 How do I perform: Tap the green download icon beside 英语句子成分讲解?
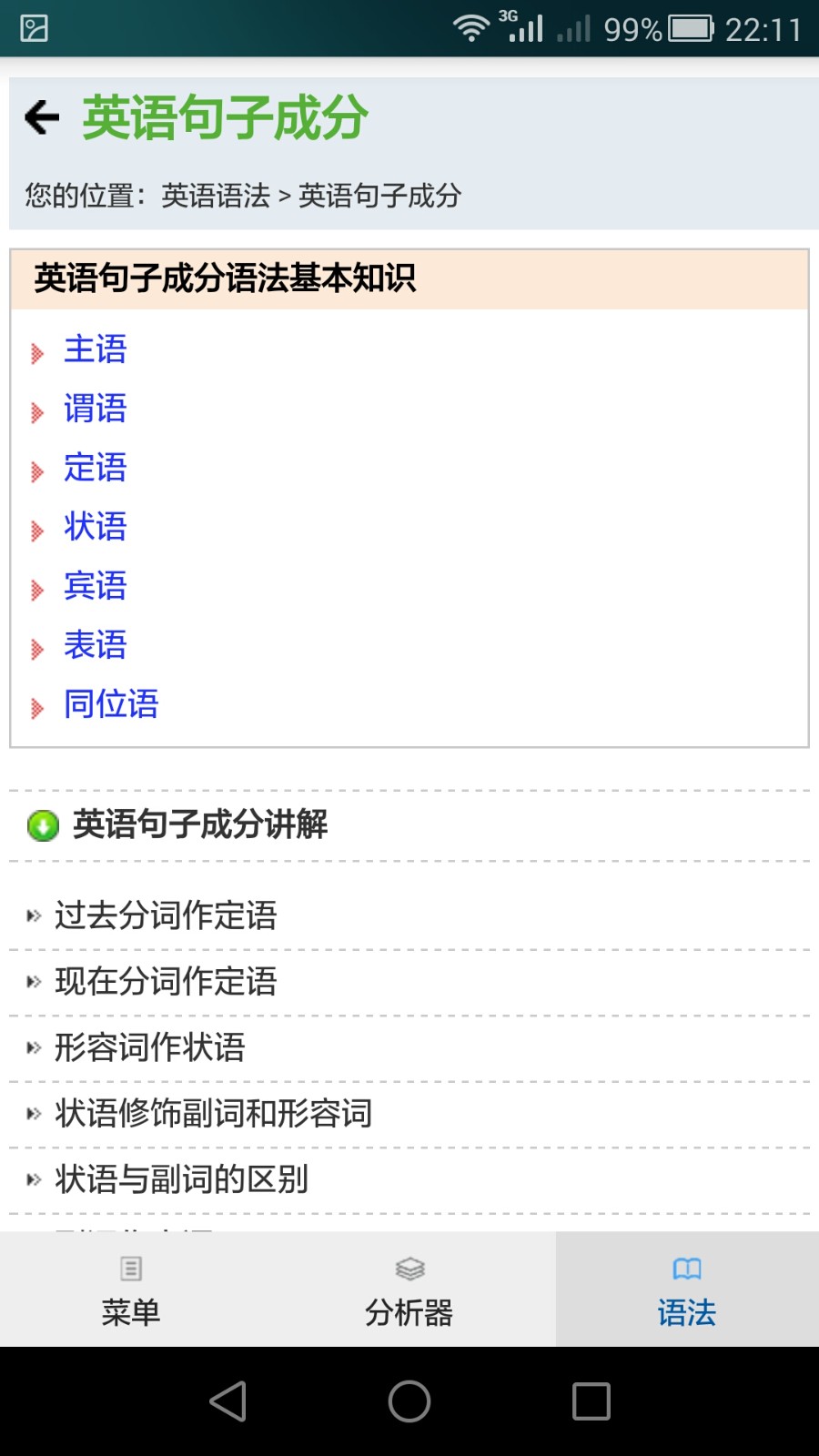[42, 826]
